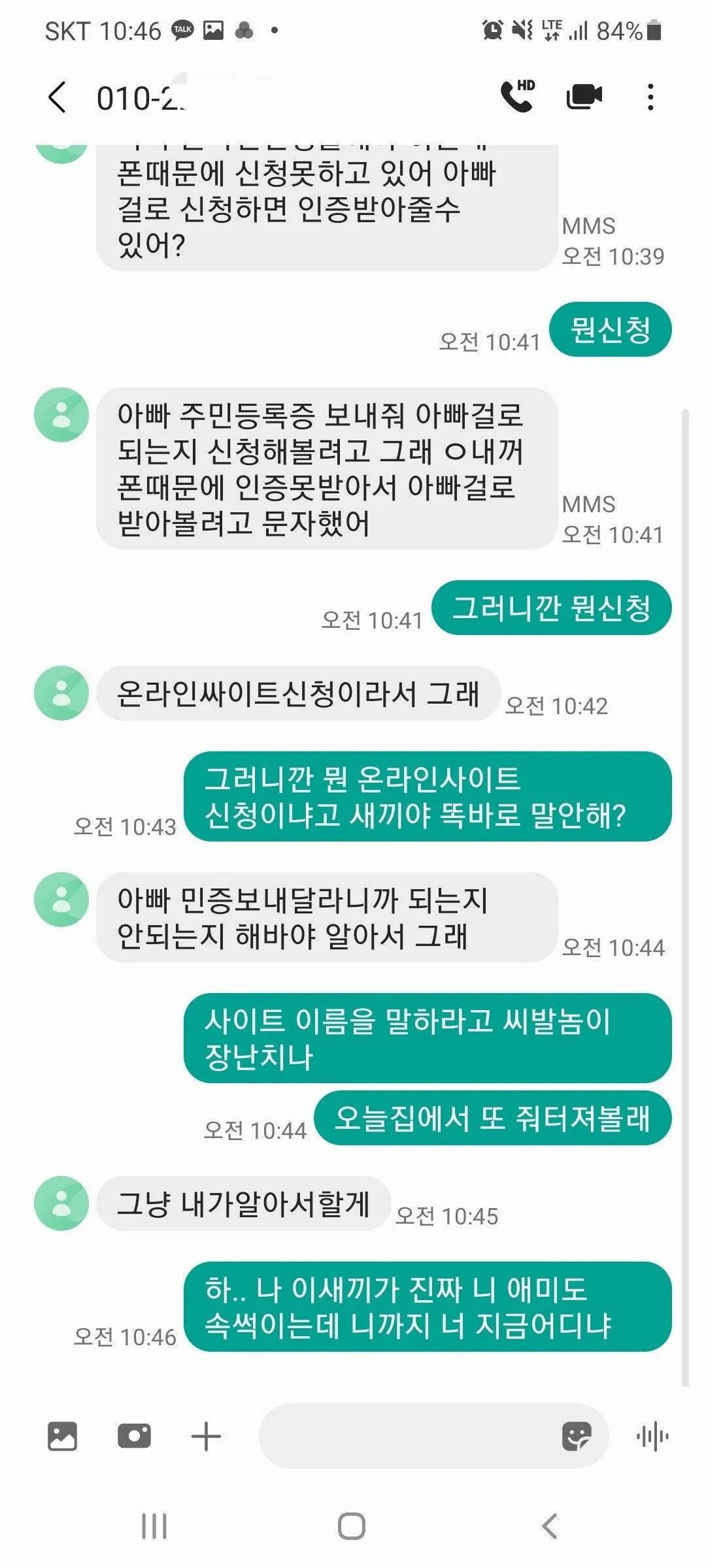
Task: Open sender avatar beside 온라인싸이트신청이라서 그래
Action: pos(61,693)
